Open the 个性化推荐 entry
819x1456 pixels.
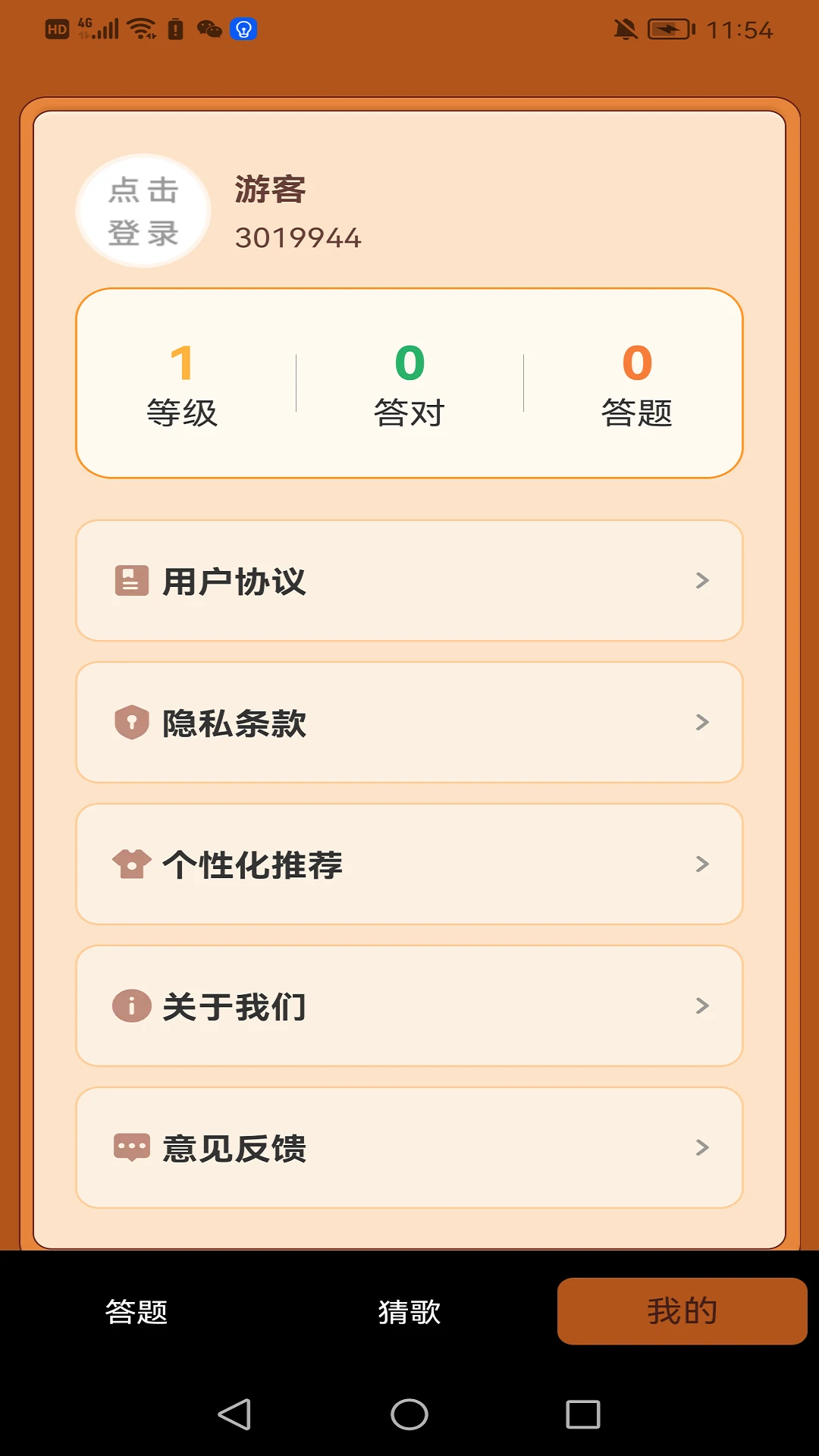coord(409,864)
